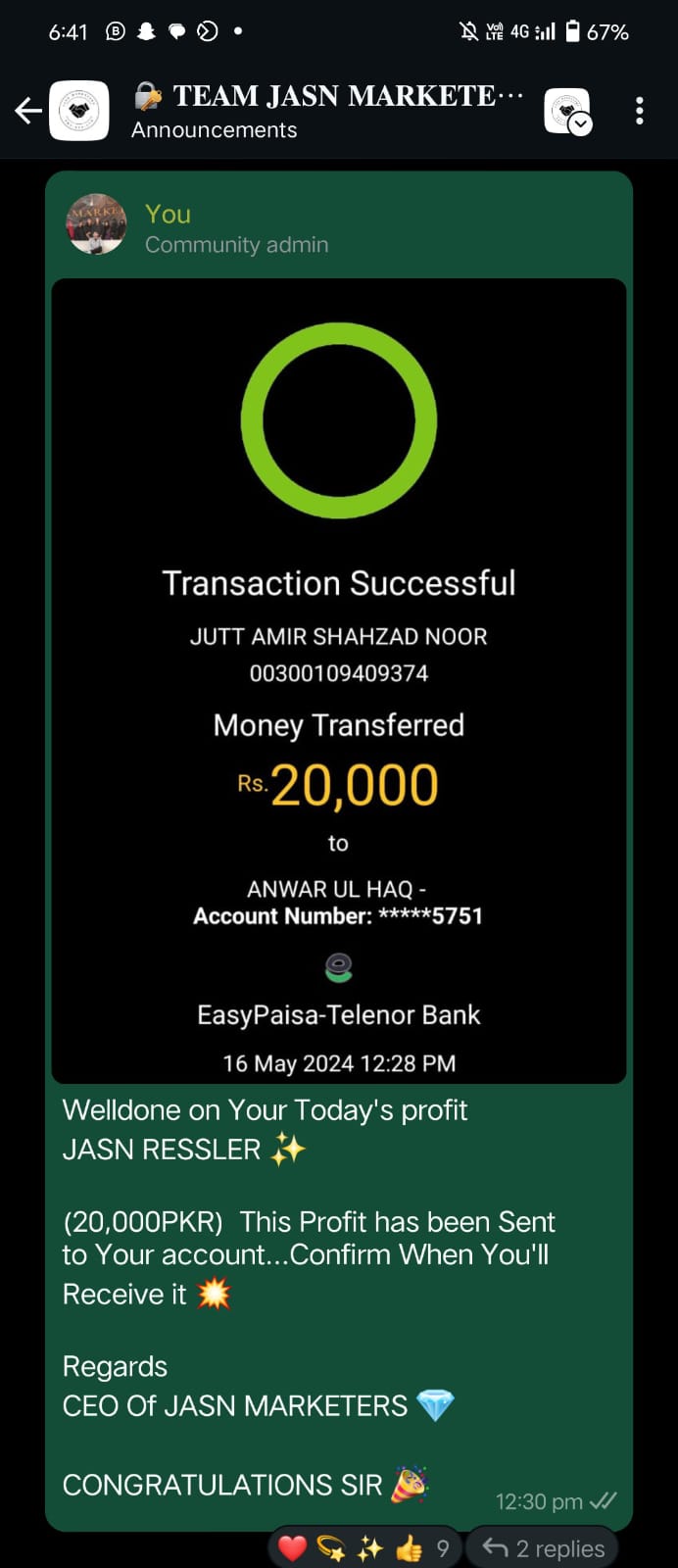The image size is (678, 1568).
Task: Open the overflow menu
Action: (639, 111)
